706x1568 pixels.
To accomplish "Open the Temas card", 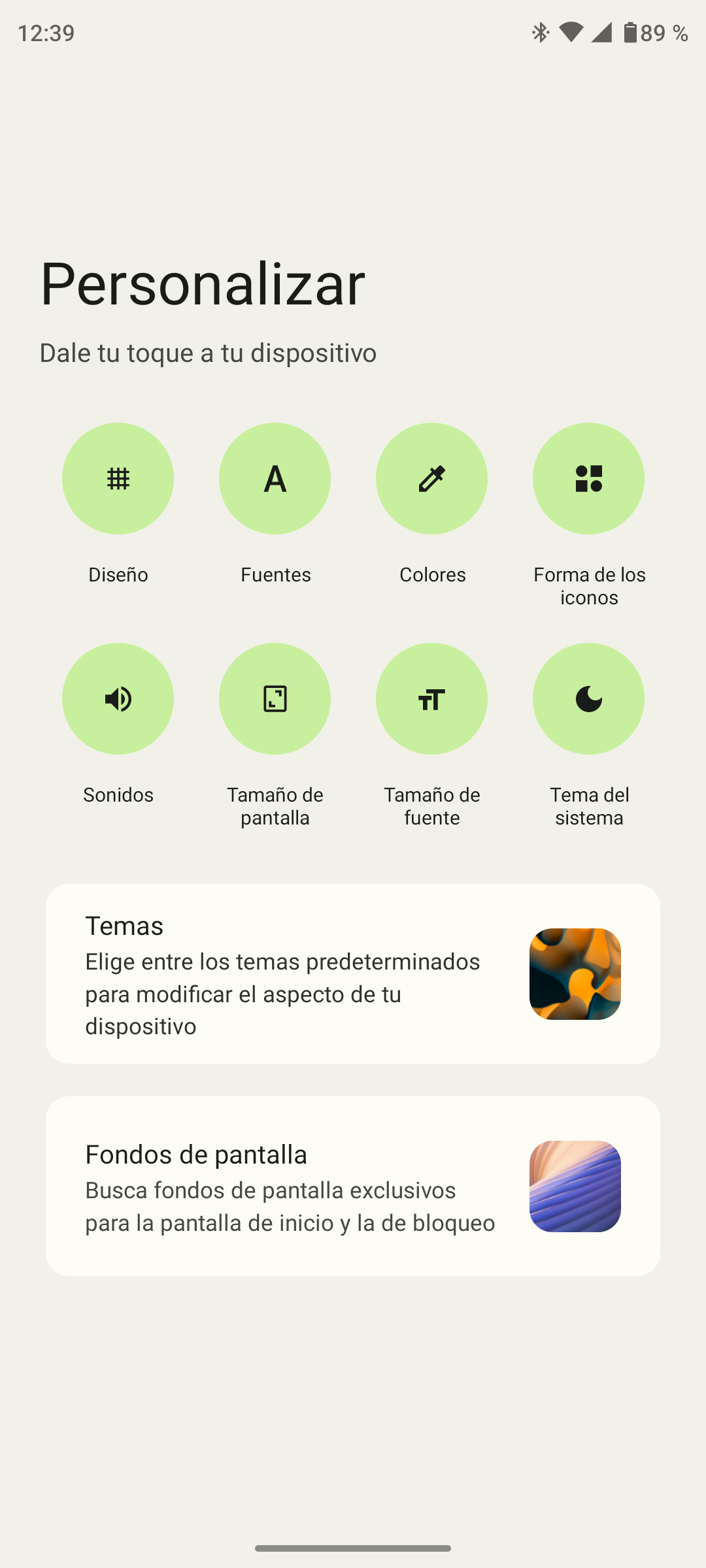I will (x=353, y=973).
